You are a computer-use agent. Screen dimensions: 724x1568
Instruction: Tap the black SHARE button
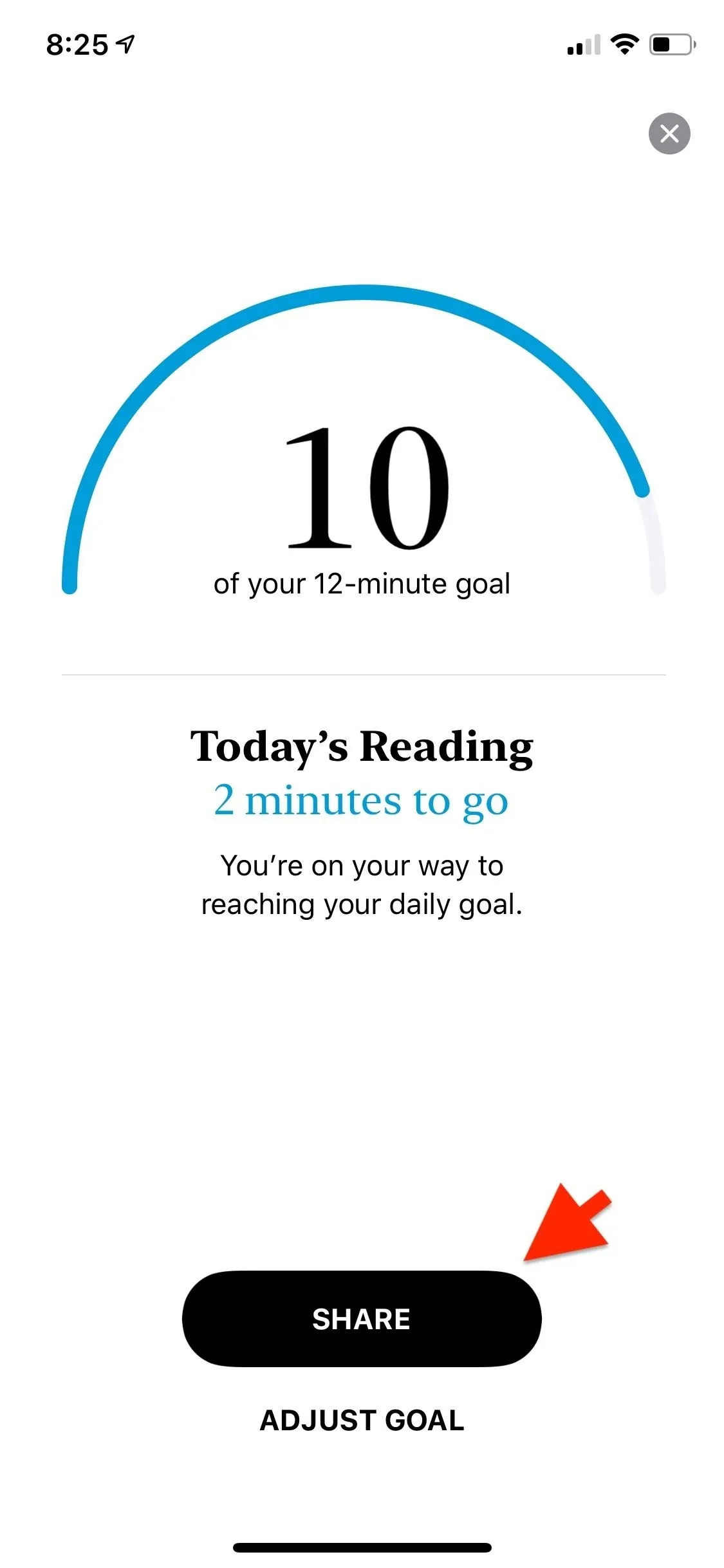[x=362, y=1319]
